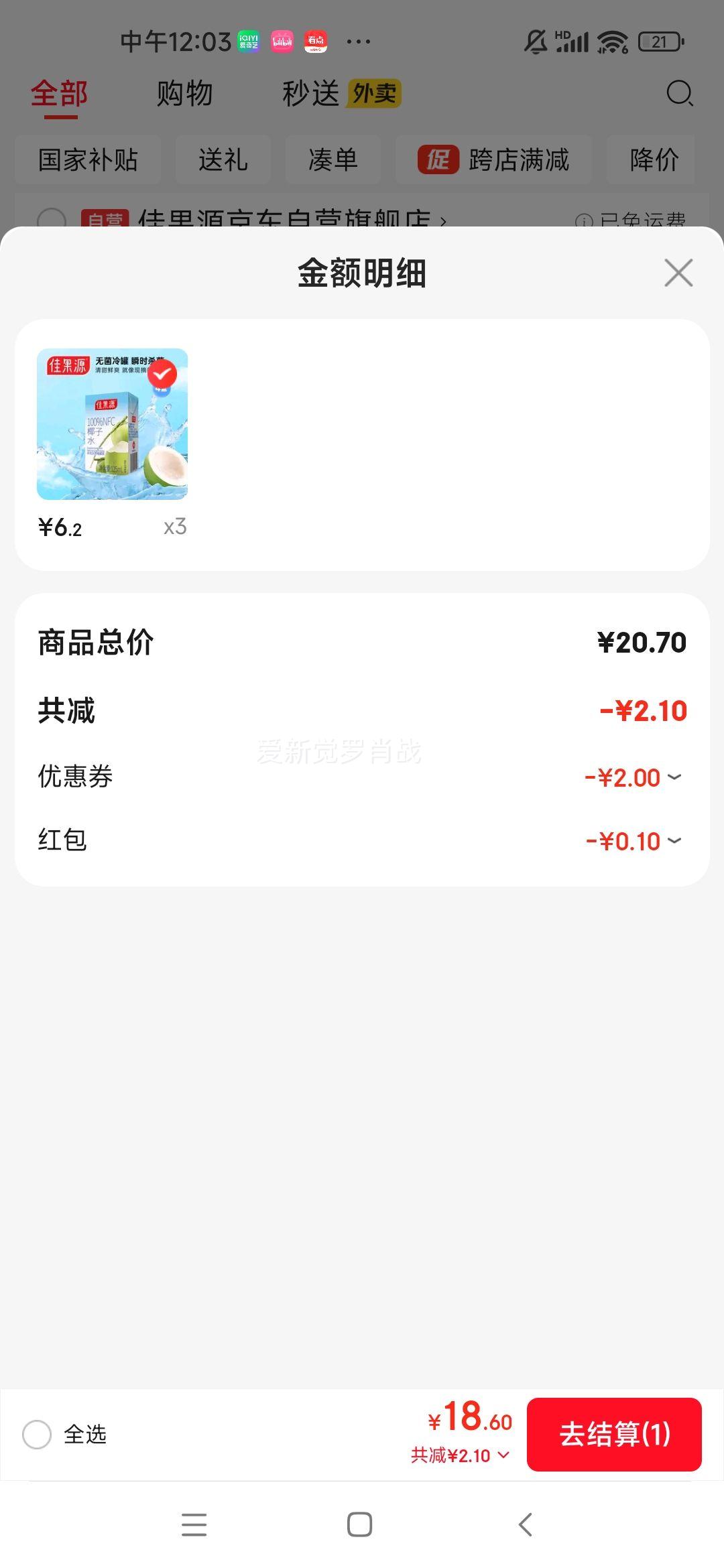Go to the system home screen

tap(360, 1524)
